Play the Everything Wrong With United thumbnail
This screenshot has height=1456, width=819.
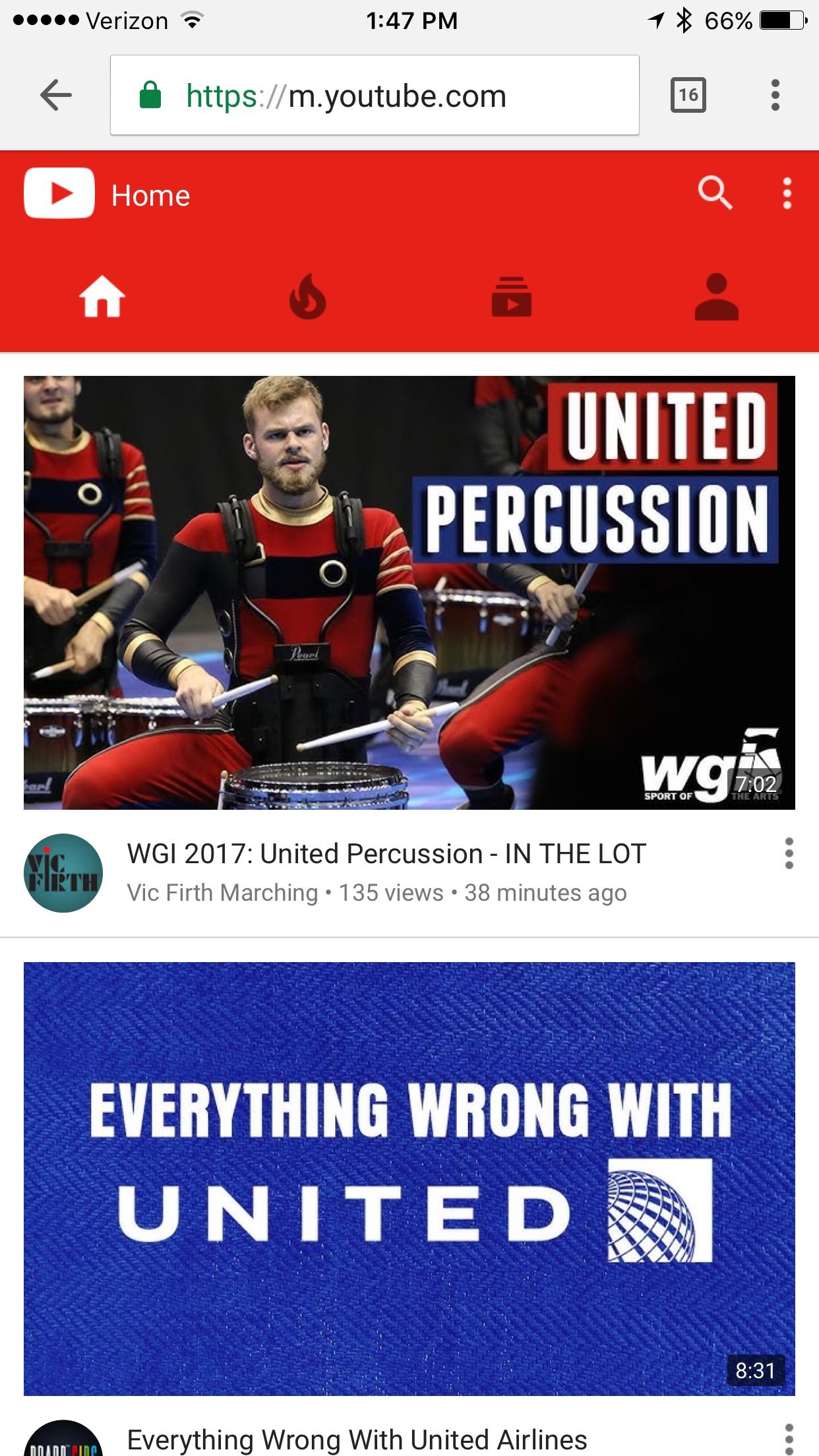tap(409, 1178)
